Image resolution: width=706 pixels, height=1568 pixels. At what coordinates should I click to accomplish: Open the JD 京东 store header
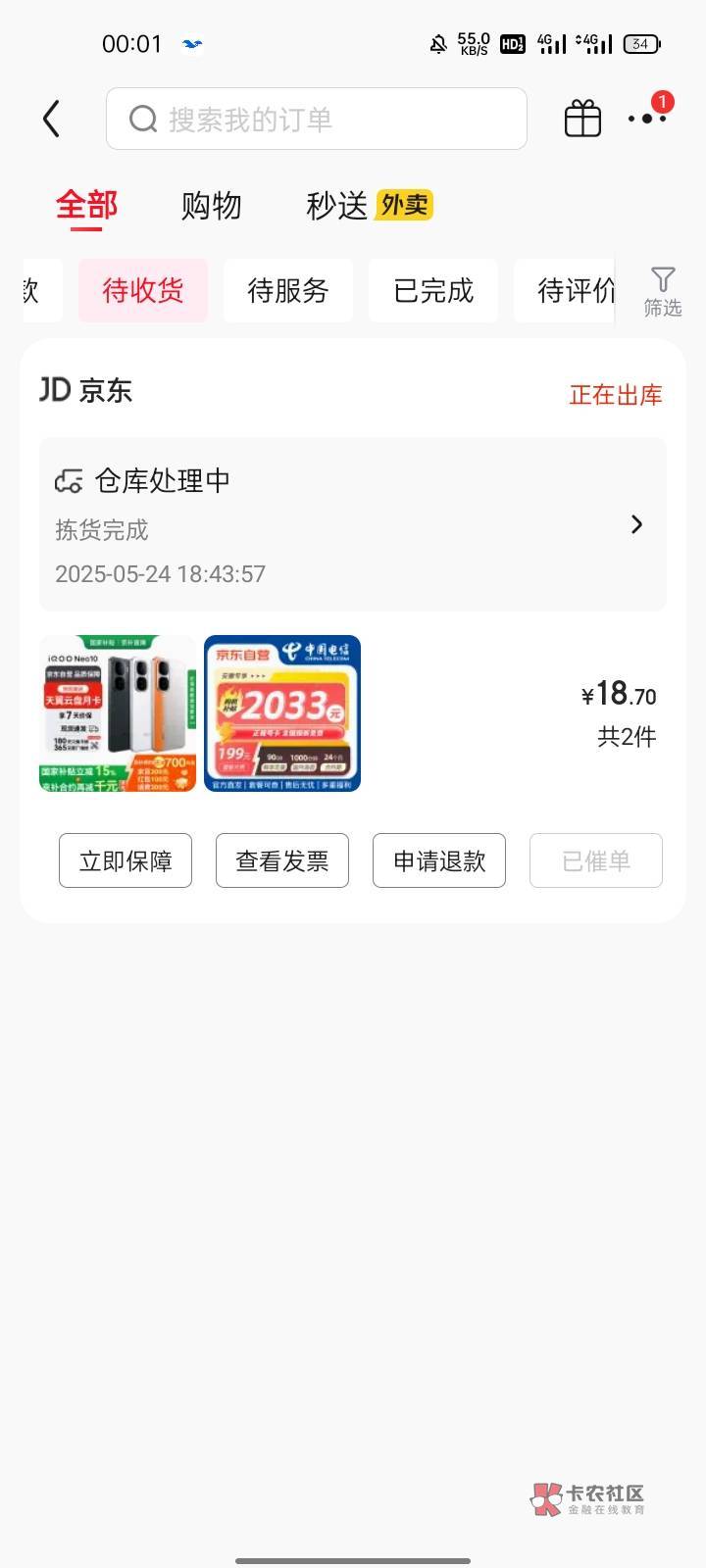tap(86, 391)
